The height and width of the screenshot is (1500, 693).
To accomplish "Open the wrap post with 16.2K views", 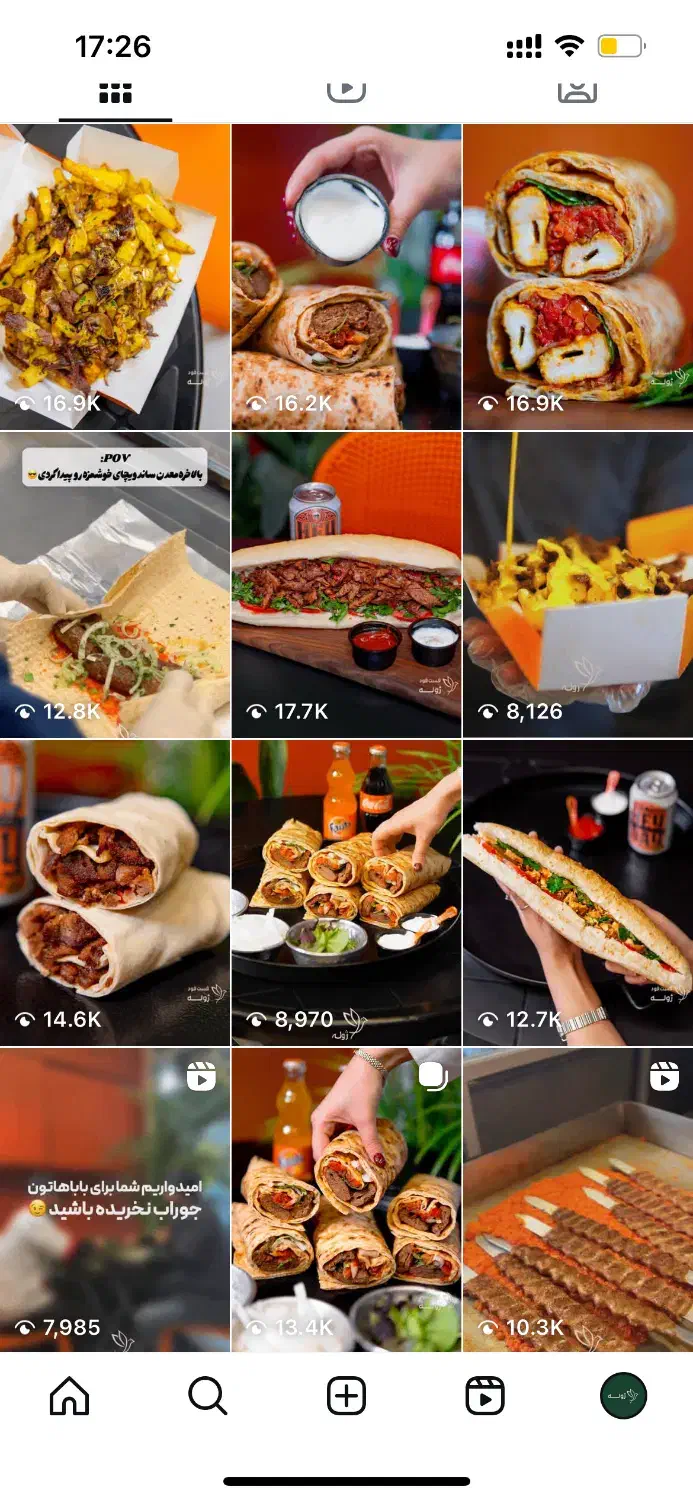I will tap(346, 276).
